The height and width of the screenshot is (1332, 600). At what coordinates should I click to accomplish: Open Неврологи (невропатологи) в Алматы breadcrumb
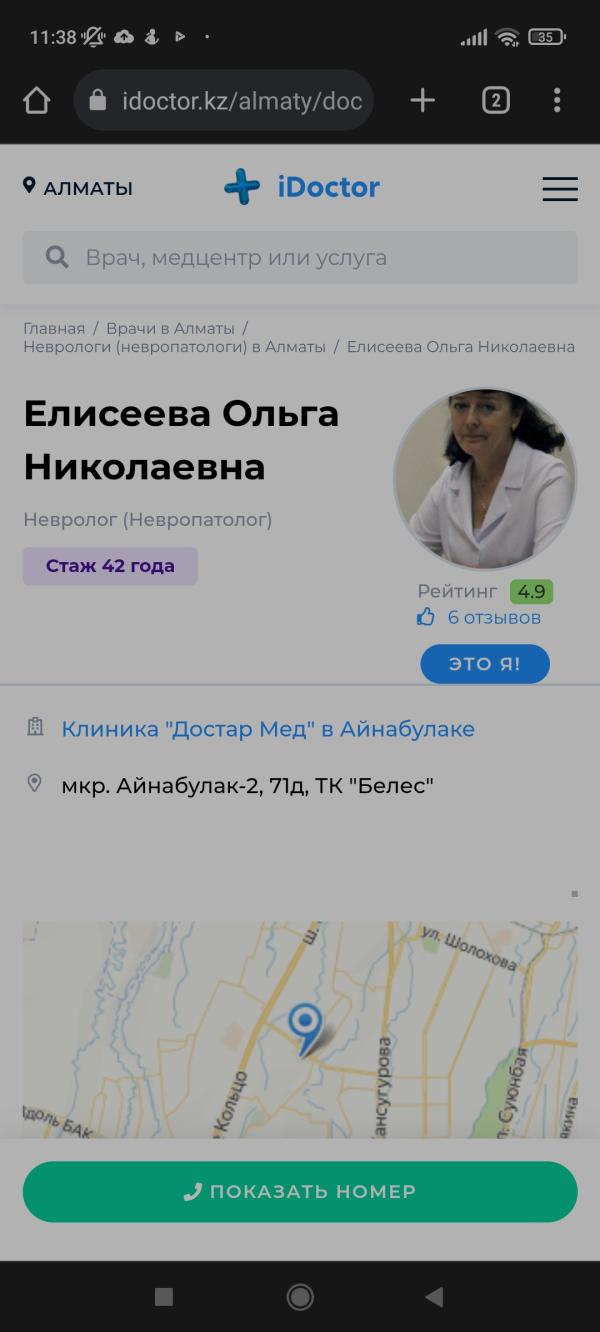coord(174,347)
